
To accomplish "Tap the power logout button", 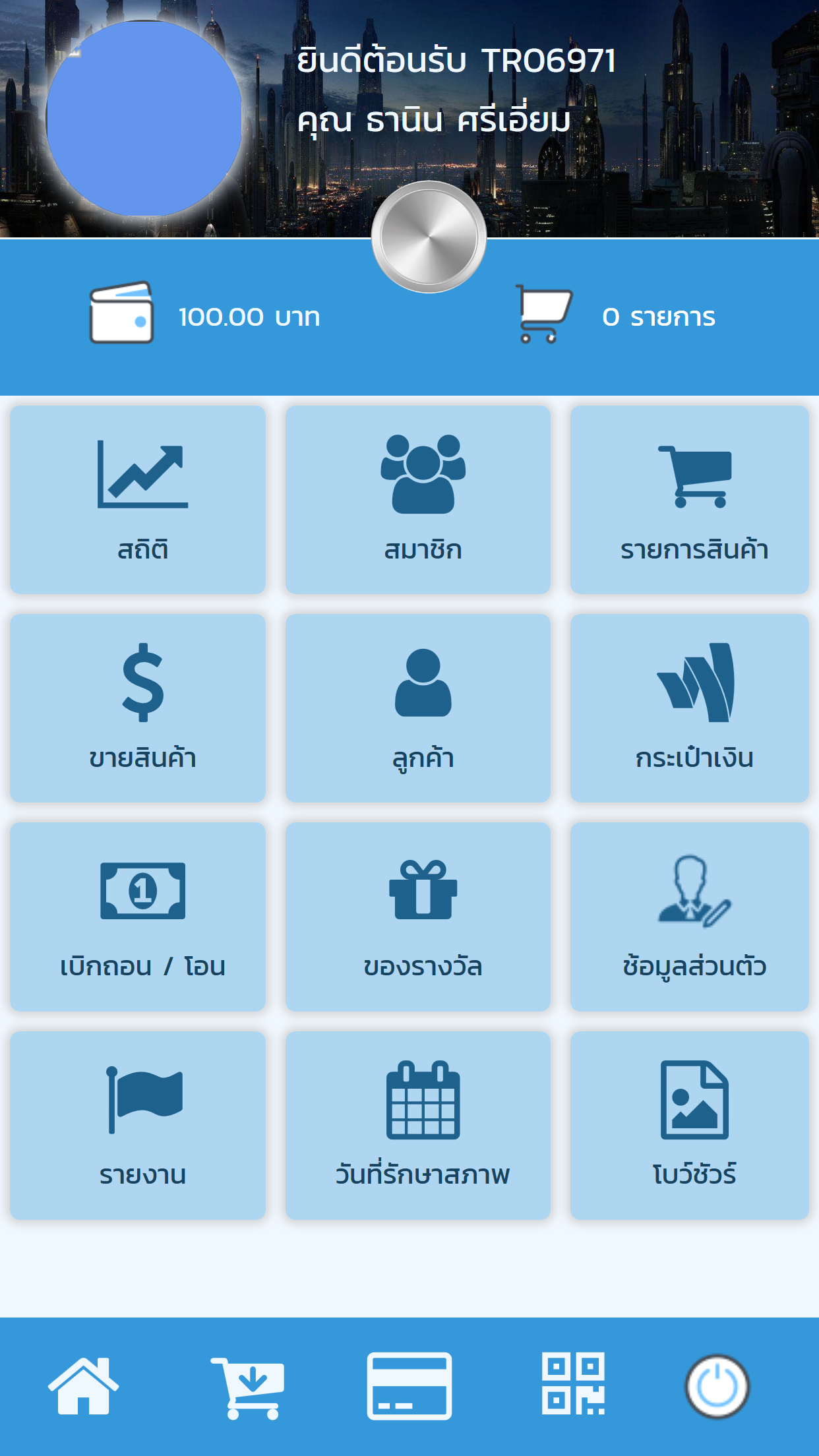I will point(717,1386).
